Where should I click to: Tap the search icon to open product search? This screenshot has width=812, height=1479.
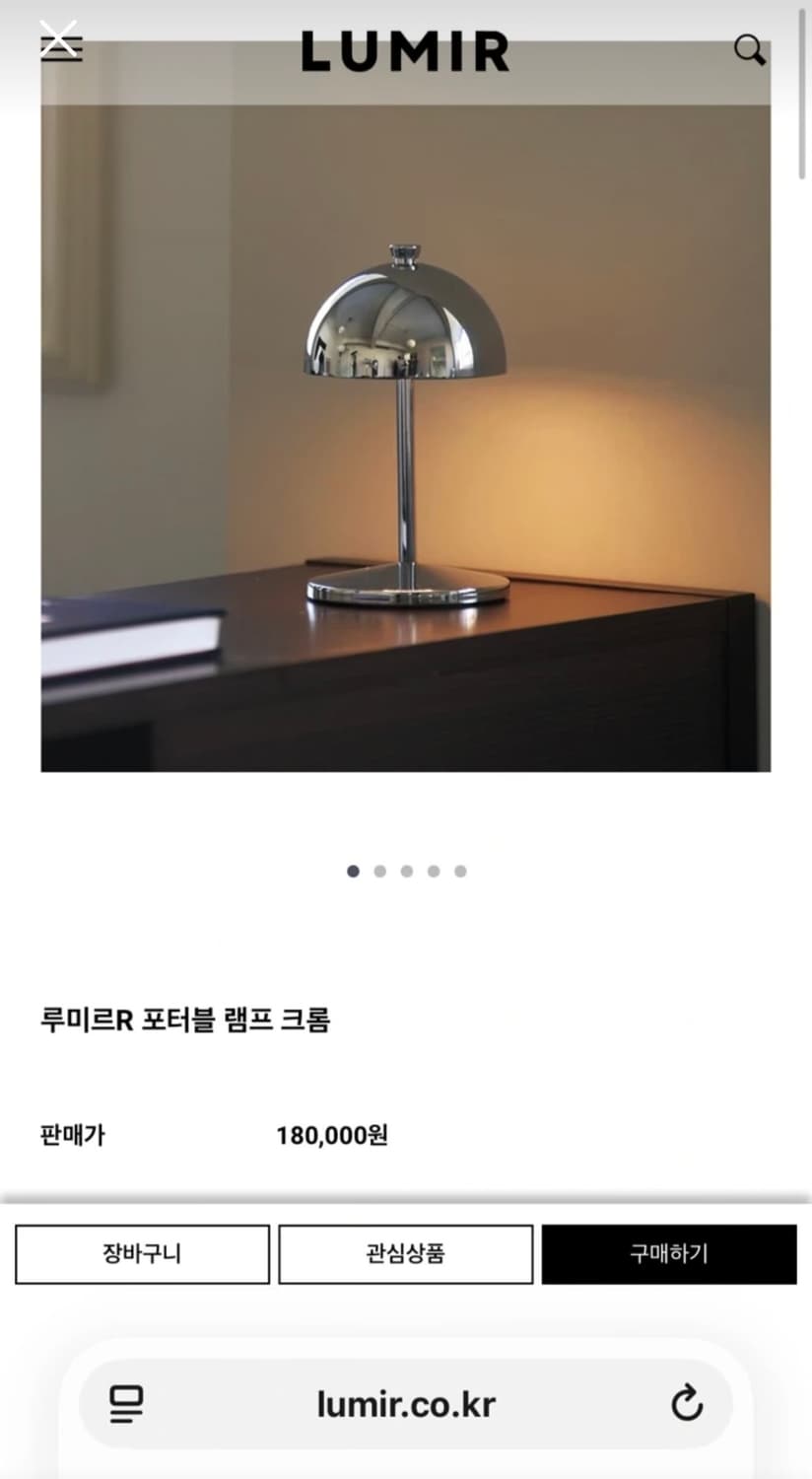pyautogui.click(x=750, y=50)
